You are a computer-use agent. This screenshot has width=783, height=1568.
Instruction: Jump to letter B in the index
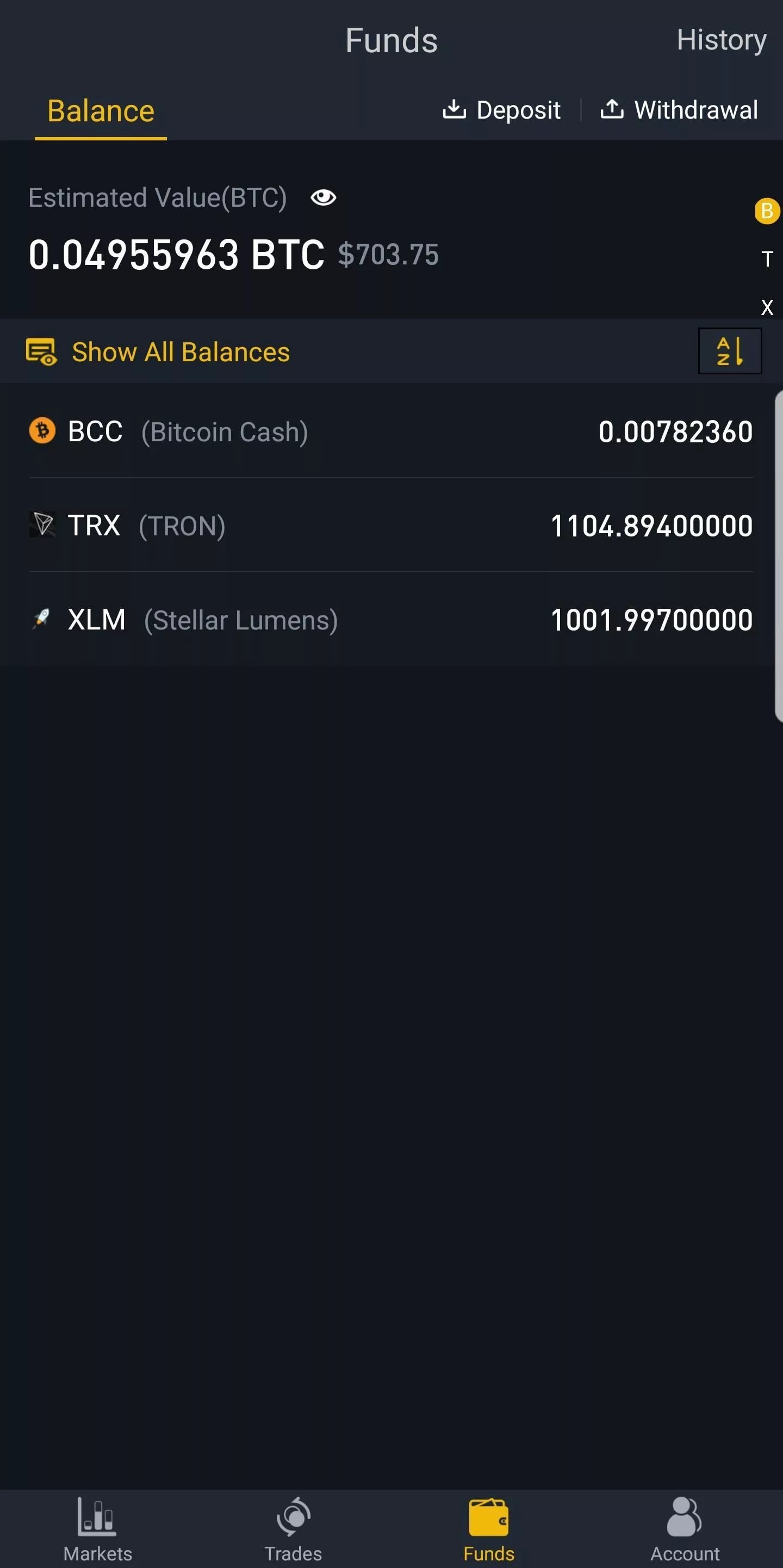pyautogui.click(x=767, y=211)
